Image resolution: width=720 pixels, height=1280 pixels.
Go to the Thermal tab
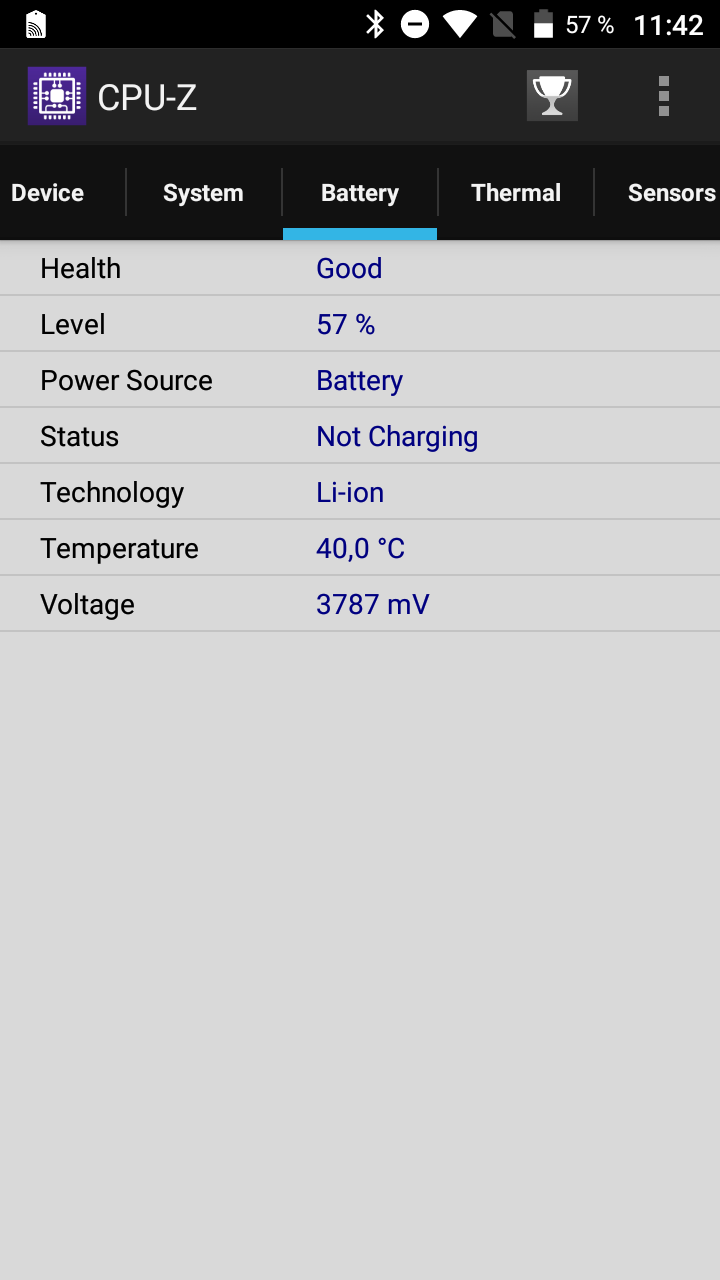(x=516, y=193)
